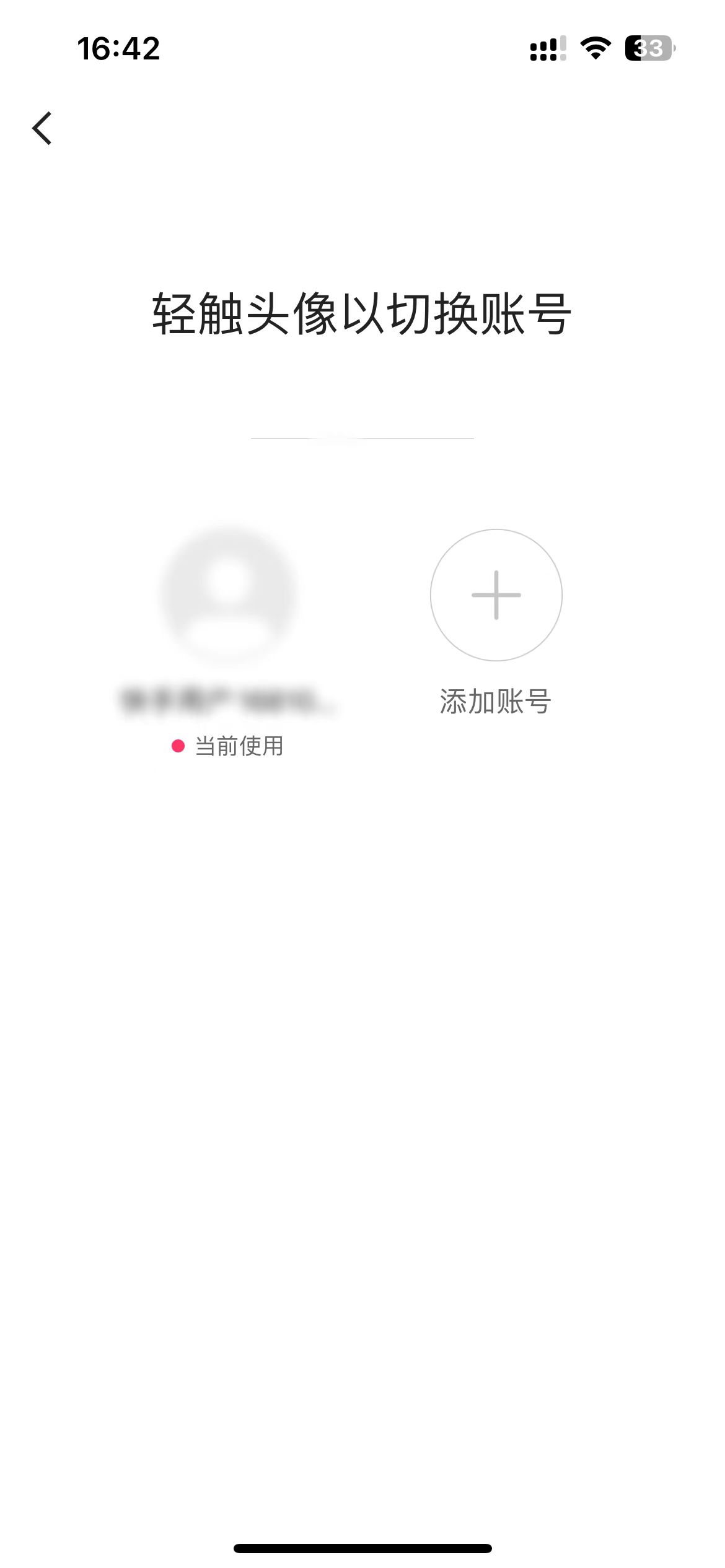Tap the Wi-Fi icon in the status bar
This screenshot has height=1568, width=725.
[x=594, y=50]
